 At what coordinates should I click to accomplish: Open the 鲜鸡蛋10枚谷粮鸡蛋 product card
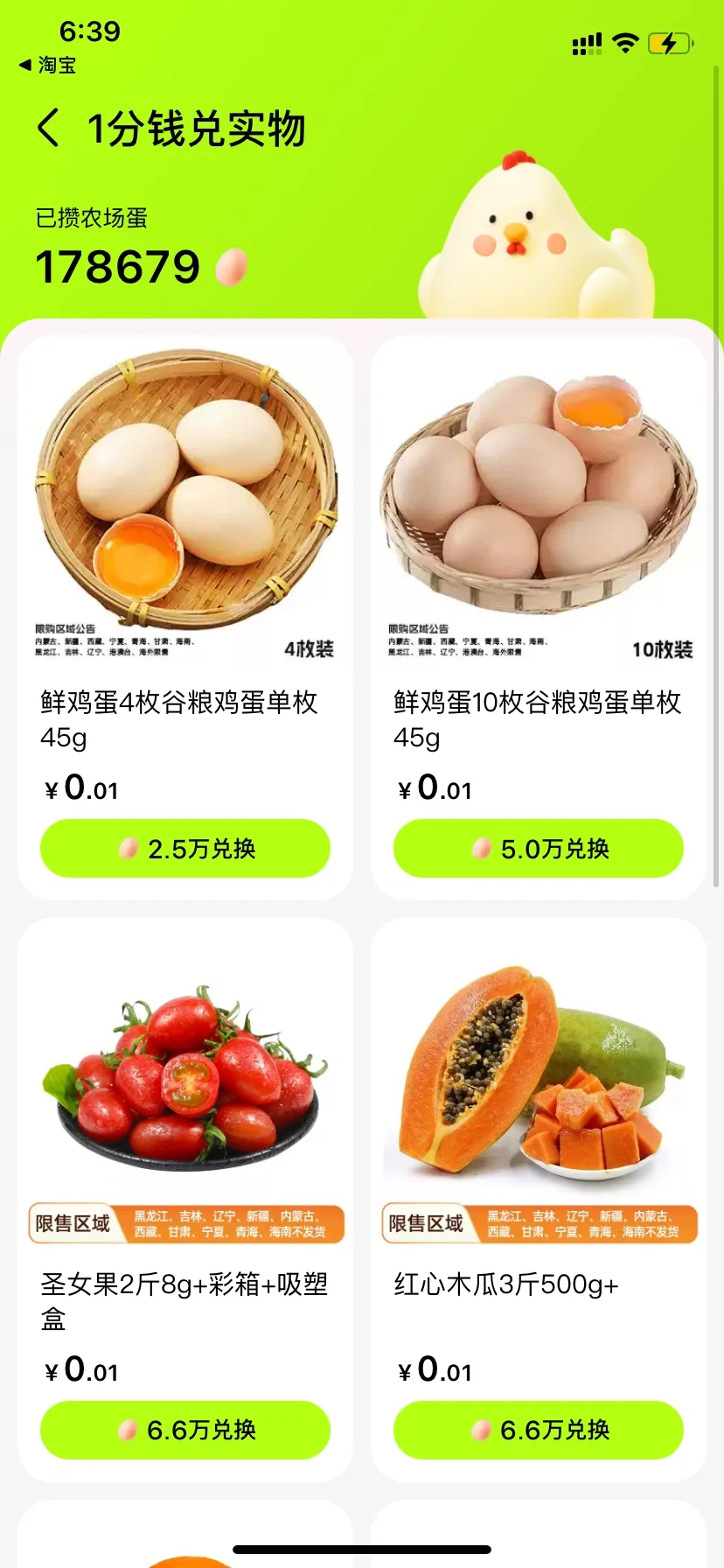(539, 507)
